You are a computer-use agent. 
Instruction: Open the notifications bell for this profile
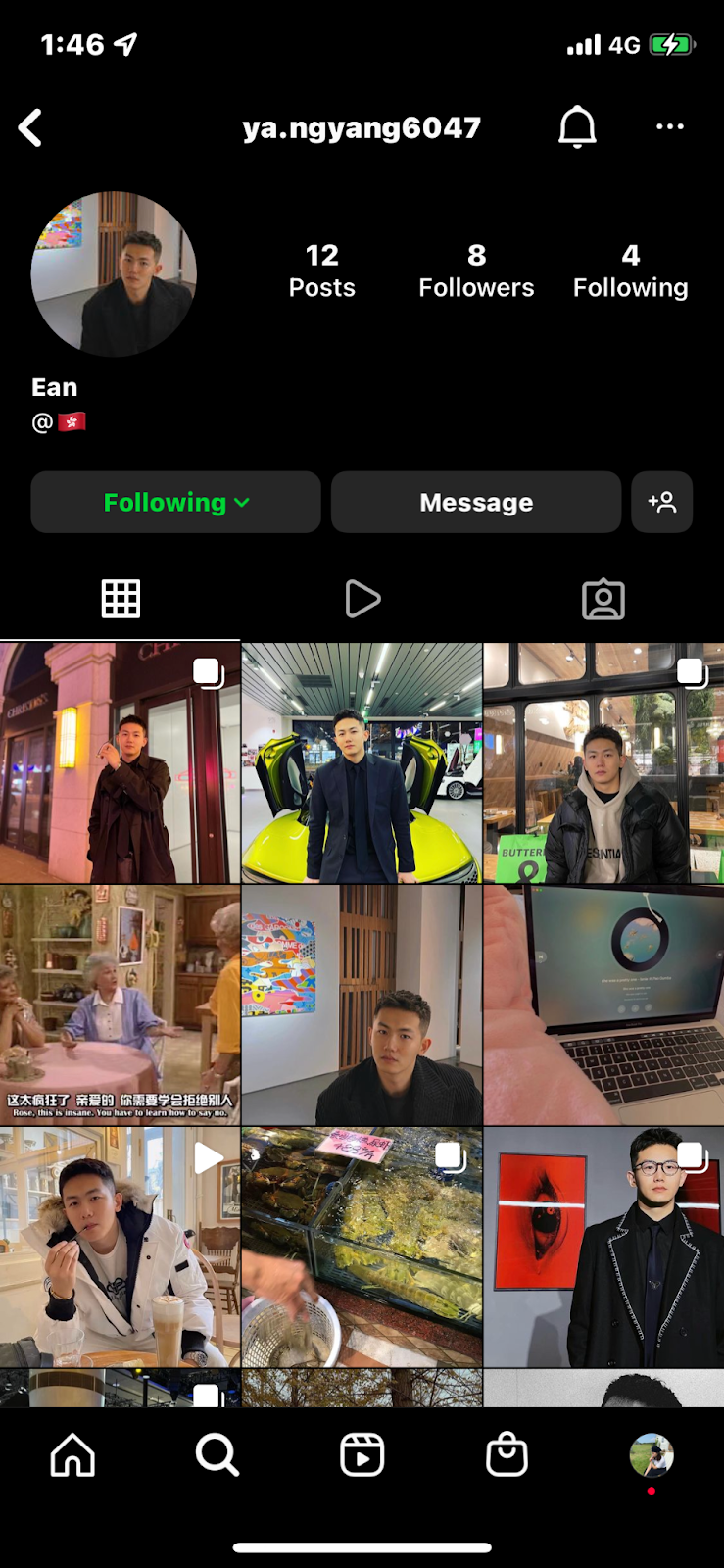(x=577, y=126)
